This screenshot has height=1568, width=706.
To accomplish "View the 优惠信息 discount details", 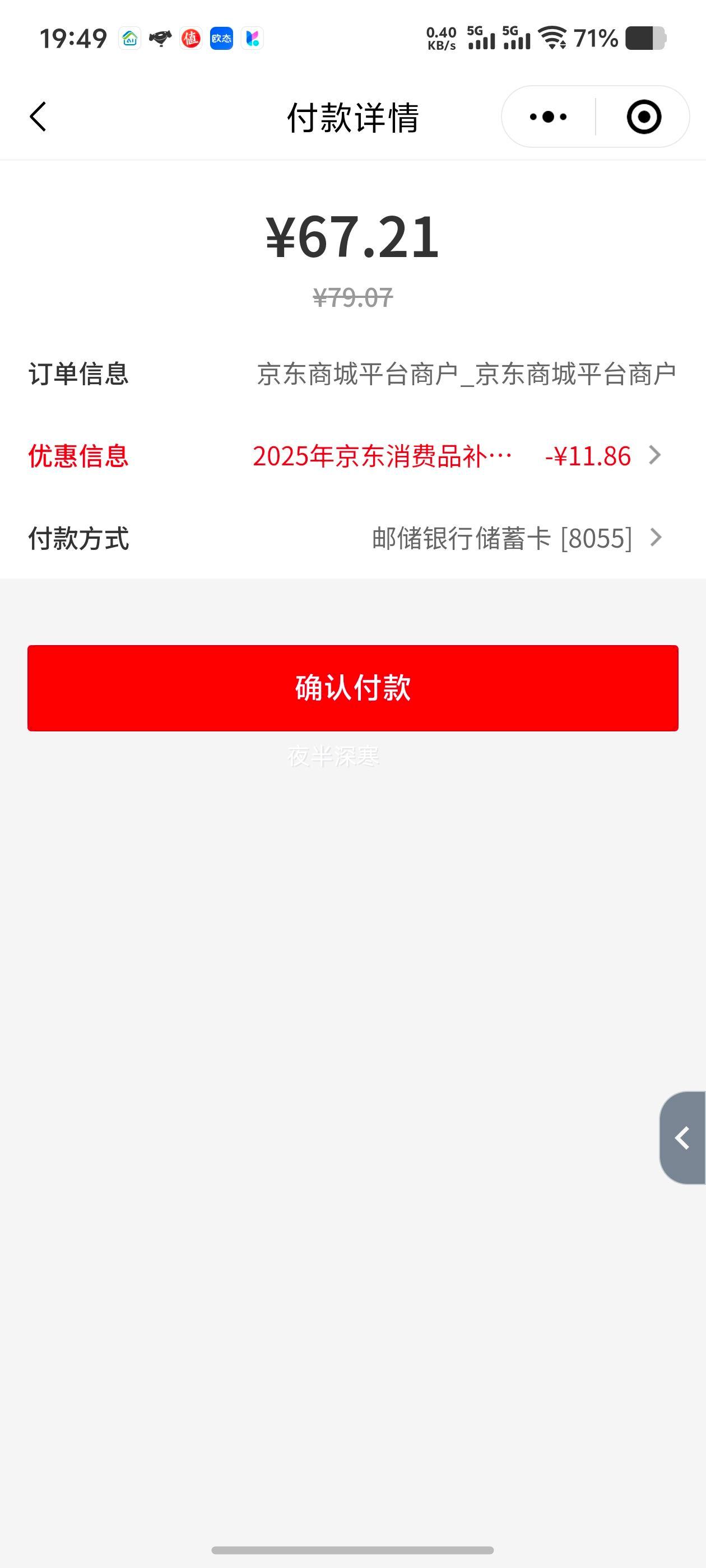I will pyautogui.click(x=457, y=456).
